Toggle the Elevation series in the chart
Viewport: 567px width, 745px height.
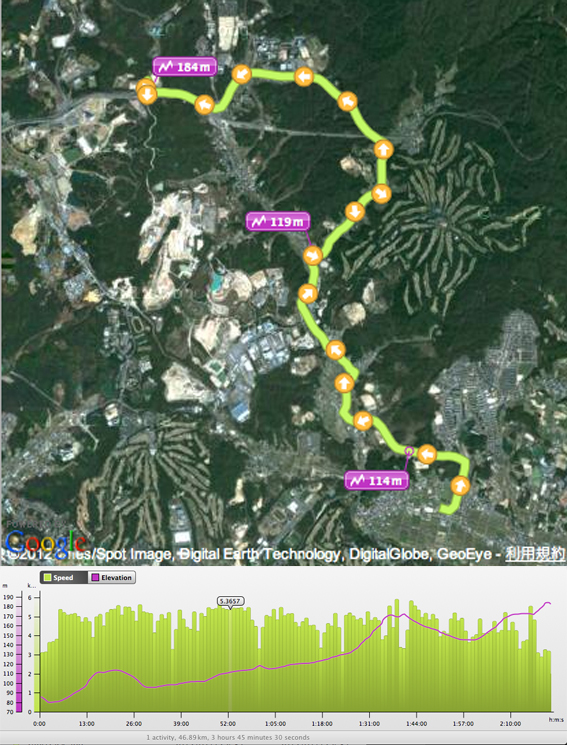pyautogui.click(x=112, y=578)
